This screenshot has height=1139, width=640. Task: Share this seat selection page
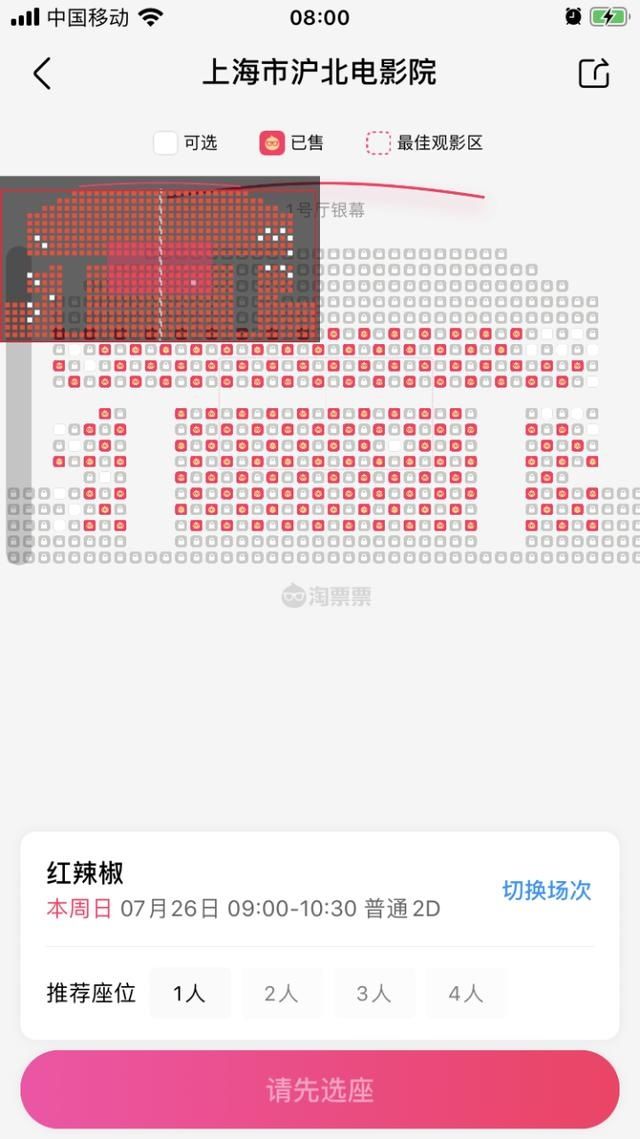(594, 73)
